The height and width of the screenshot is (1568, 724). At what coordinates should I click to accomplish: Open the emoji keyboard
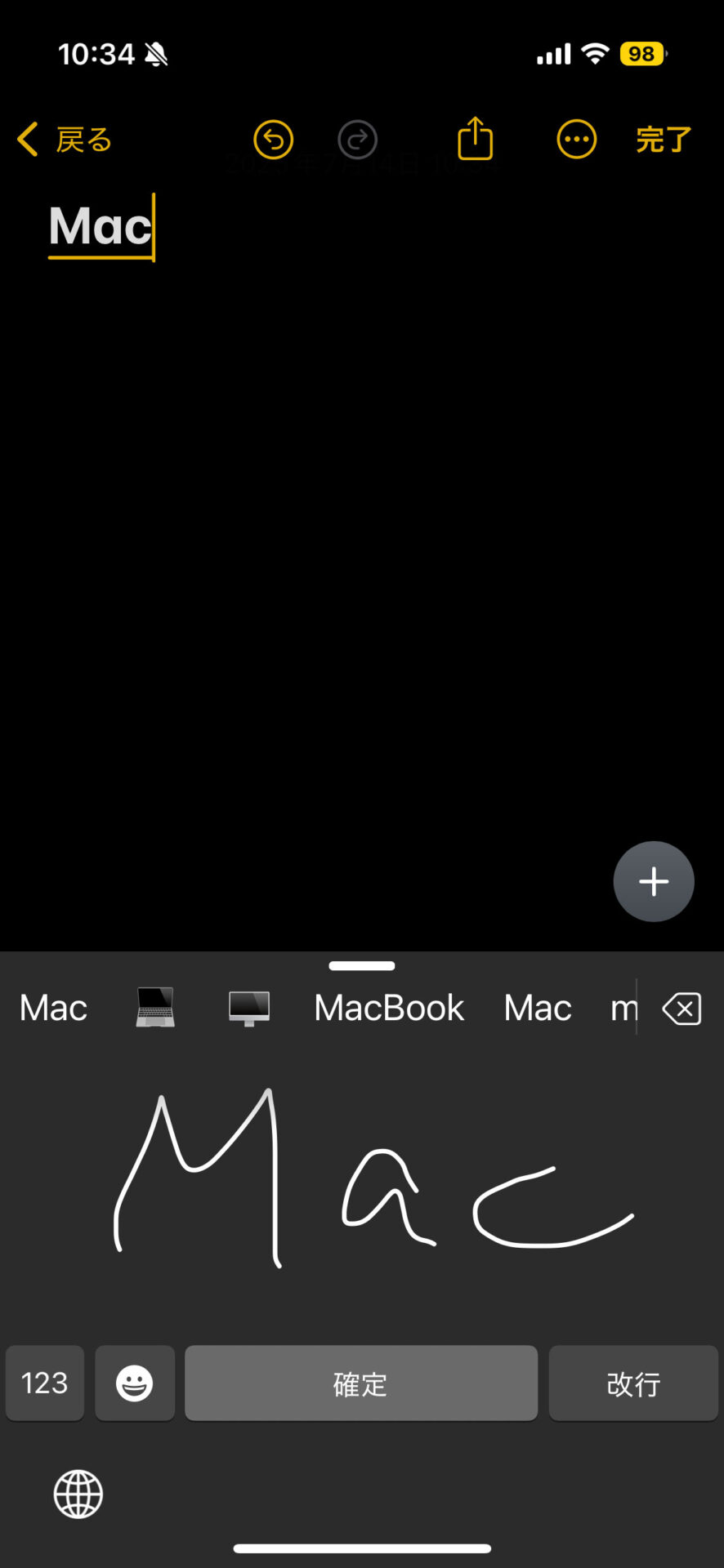click(135, 1383)
